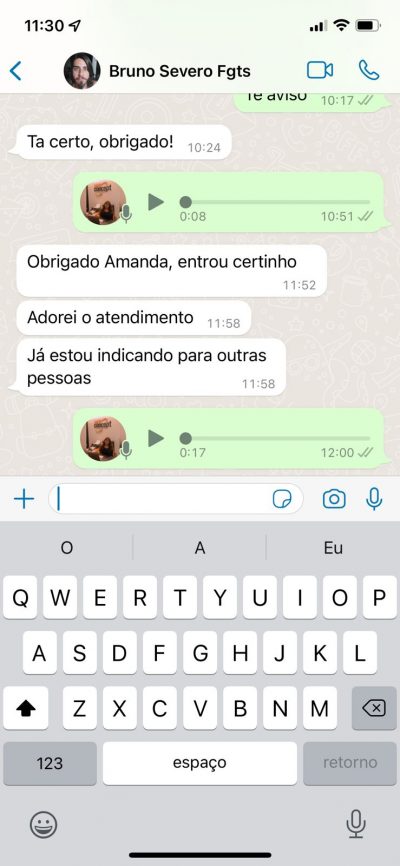
Task: Go back to the chat list
Action: (x=15, y=71)
